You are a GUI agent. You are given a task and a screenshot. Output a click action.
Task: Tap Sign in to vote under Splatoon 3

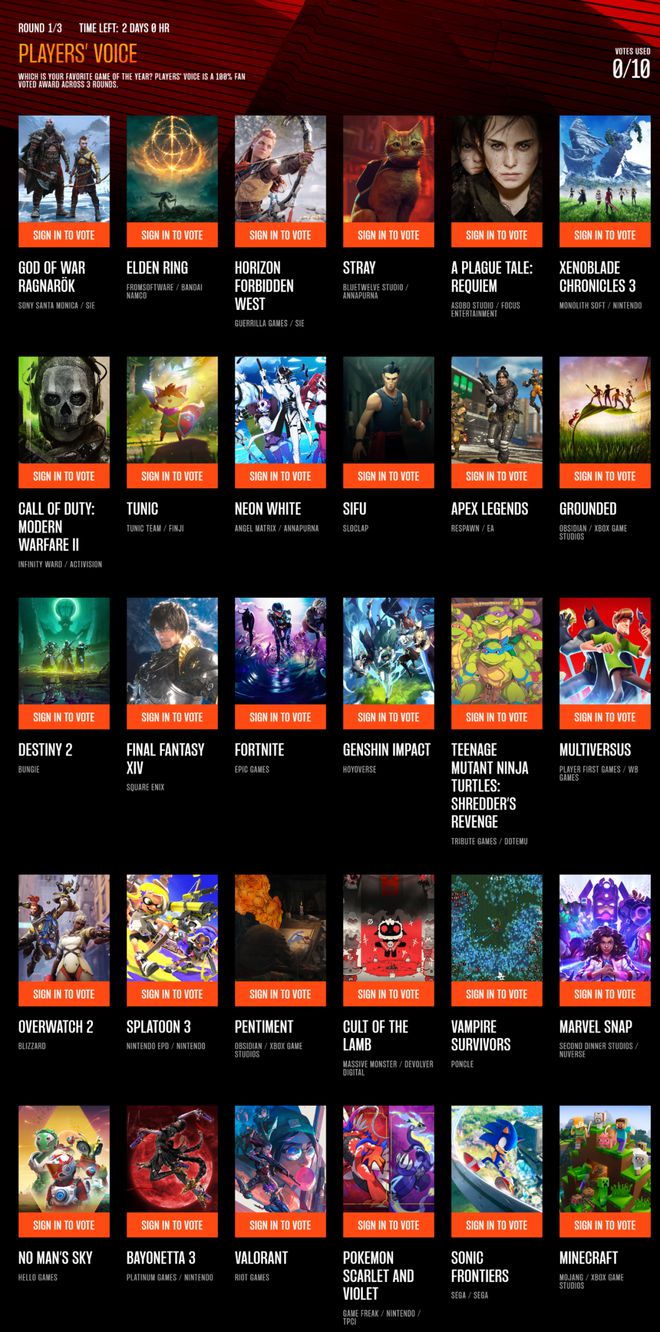(x=172, y=994)
